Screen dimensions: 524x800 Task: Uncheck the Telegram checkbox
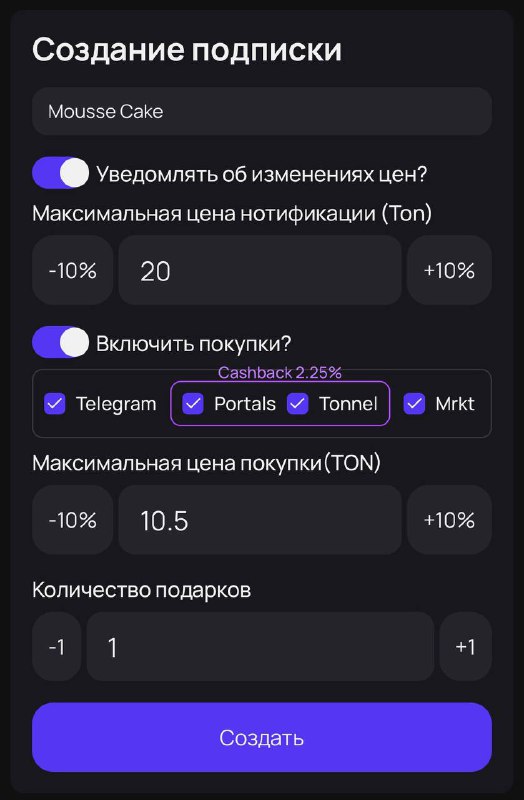(55, 404)
